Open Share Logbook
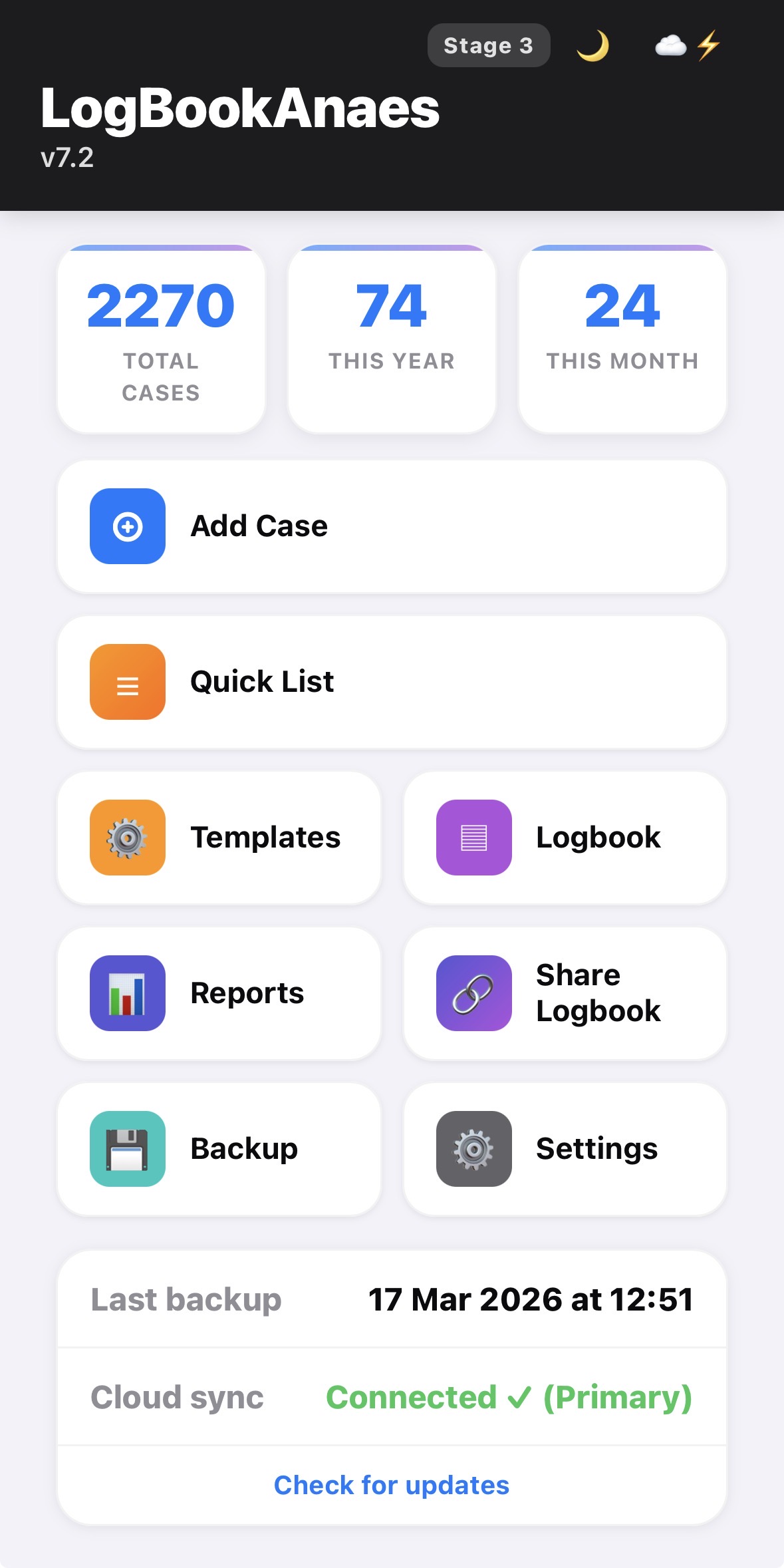Viewport: 784px width, 1568px height. [565, 993]
